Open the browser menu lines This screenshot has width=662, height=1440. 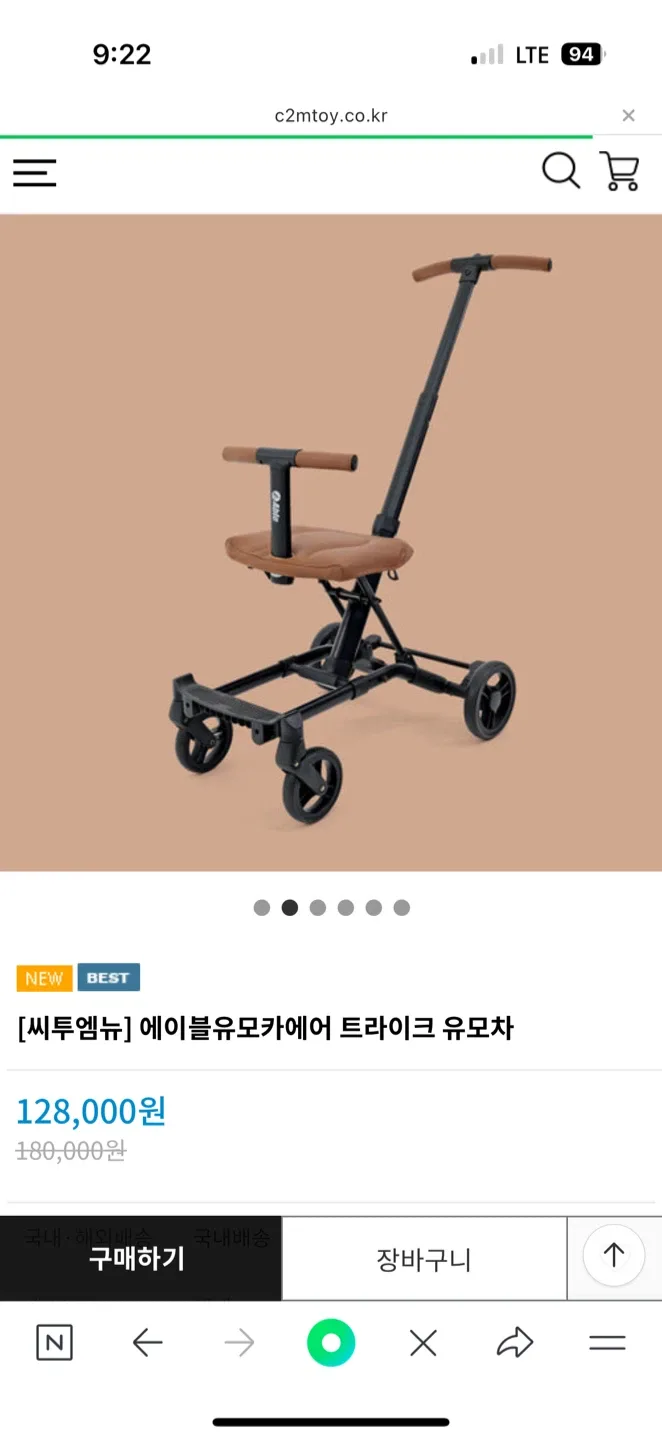click(x=607, y=1343)
